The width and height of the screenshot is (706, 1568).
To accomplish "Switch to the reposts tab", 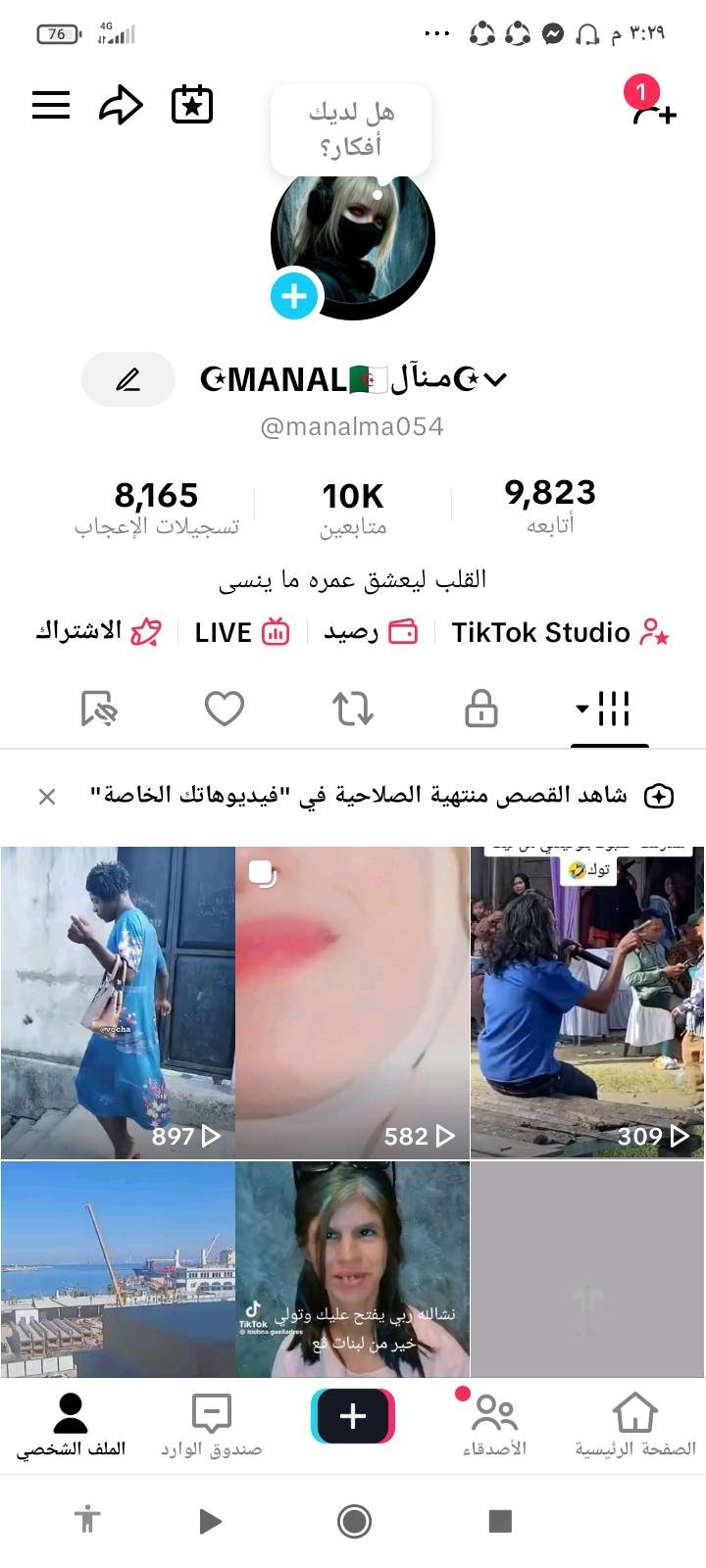I will point(353,709).
